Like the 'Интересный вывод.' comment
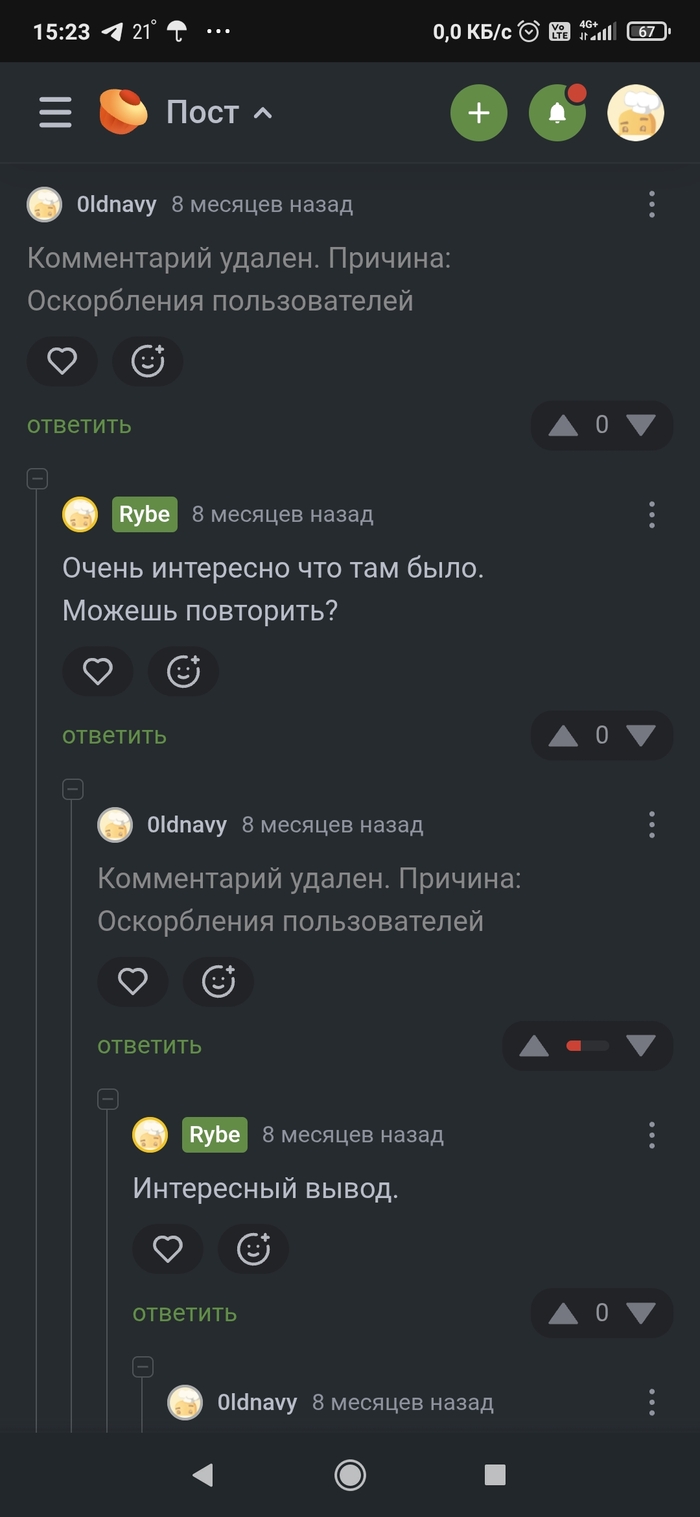 pos(167,1249)
